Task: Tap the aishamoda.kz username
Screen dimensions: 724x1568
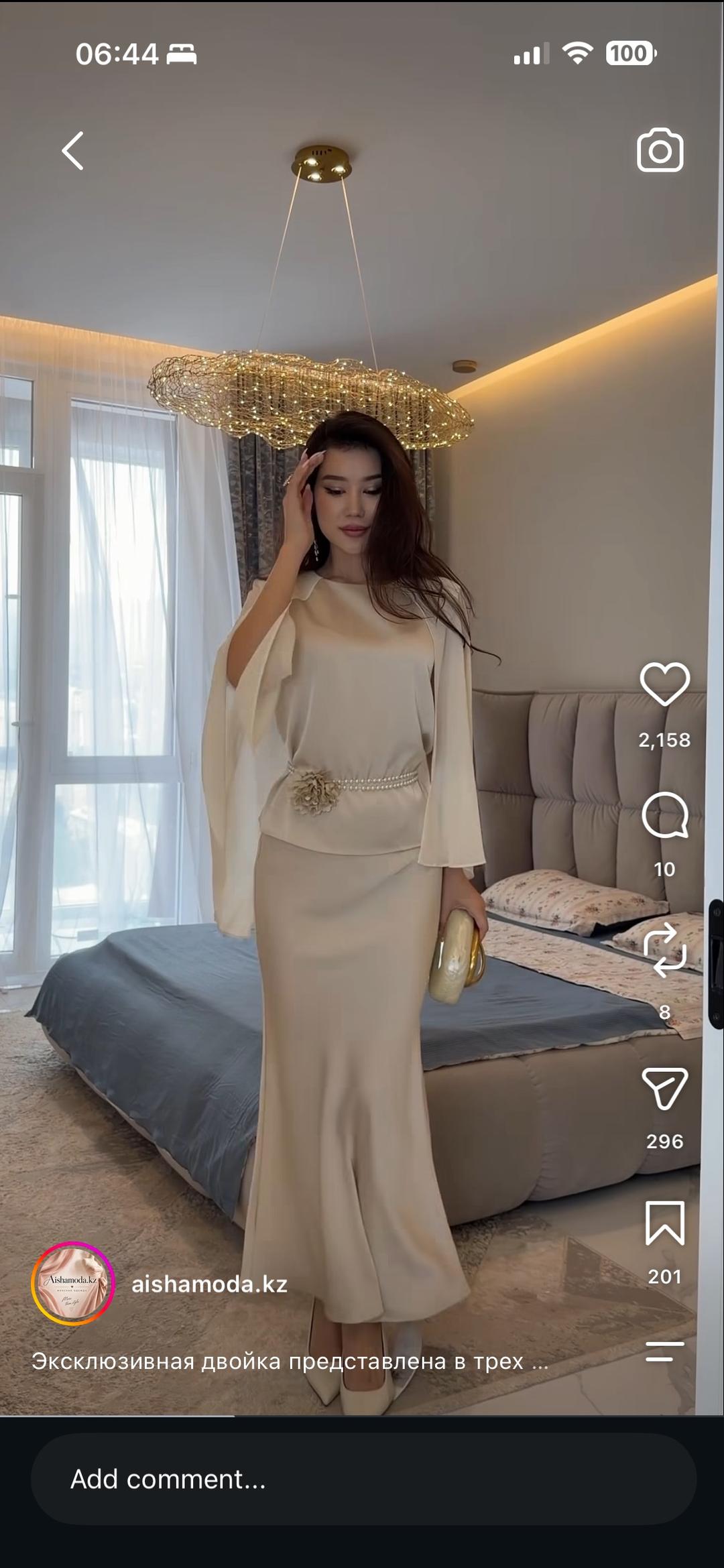Action: 209,1284
